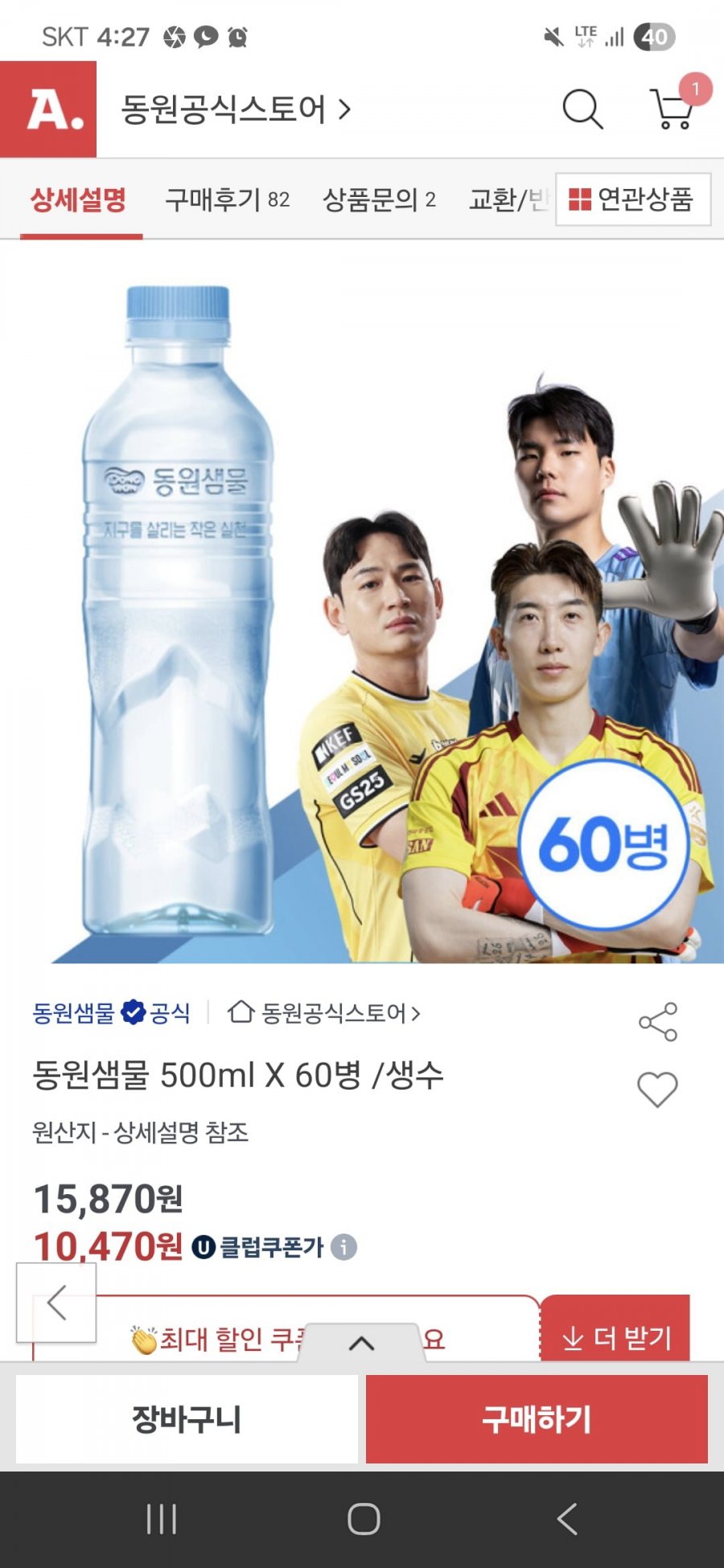Share this product
Screen dimensions: 724x1568
point(658,1022)
